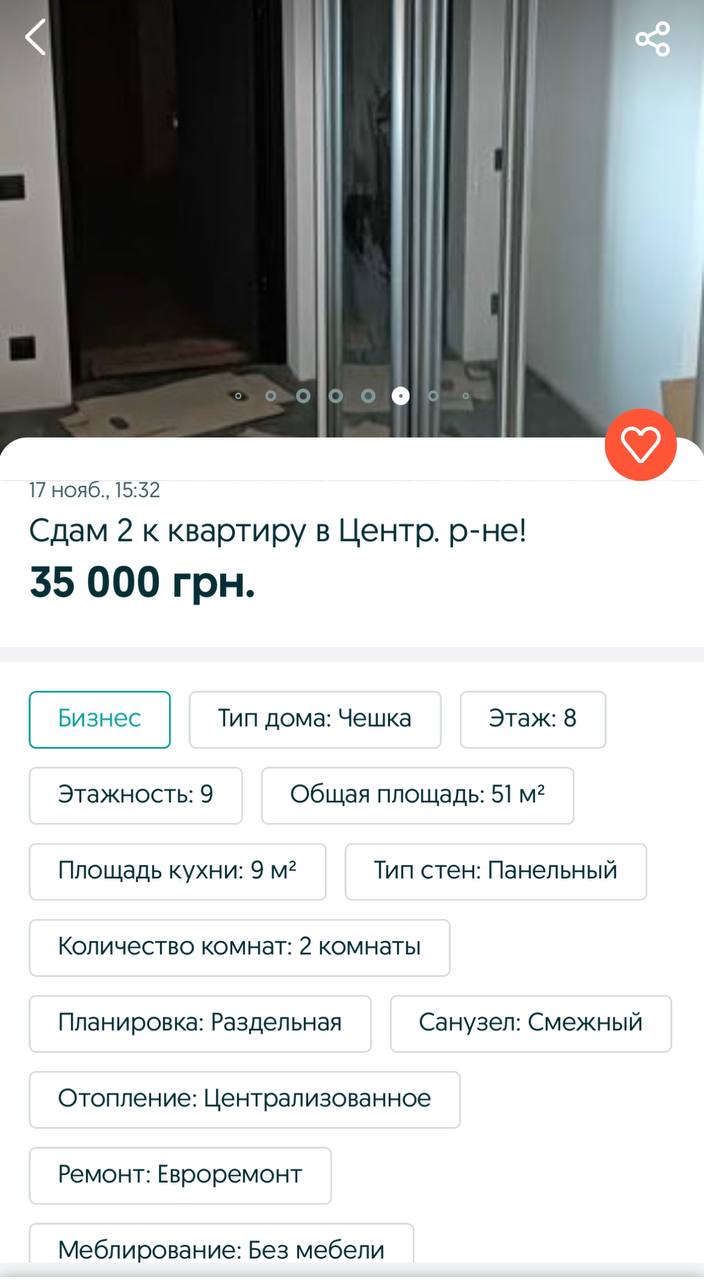Choose the Планировка: Раздельная chip
Viewport: 704px width, 1280px height.
click(200, 1023)
